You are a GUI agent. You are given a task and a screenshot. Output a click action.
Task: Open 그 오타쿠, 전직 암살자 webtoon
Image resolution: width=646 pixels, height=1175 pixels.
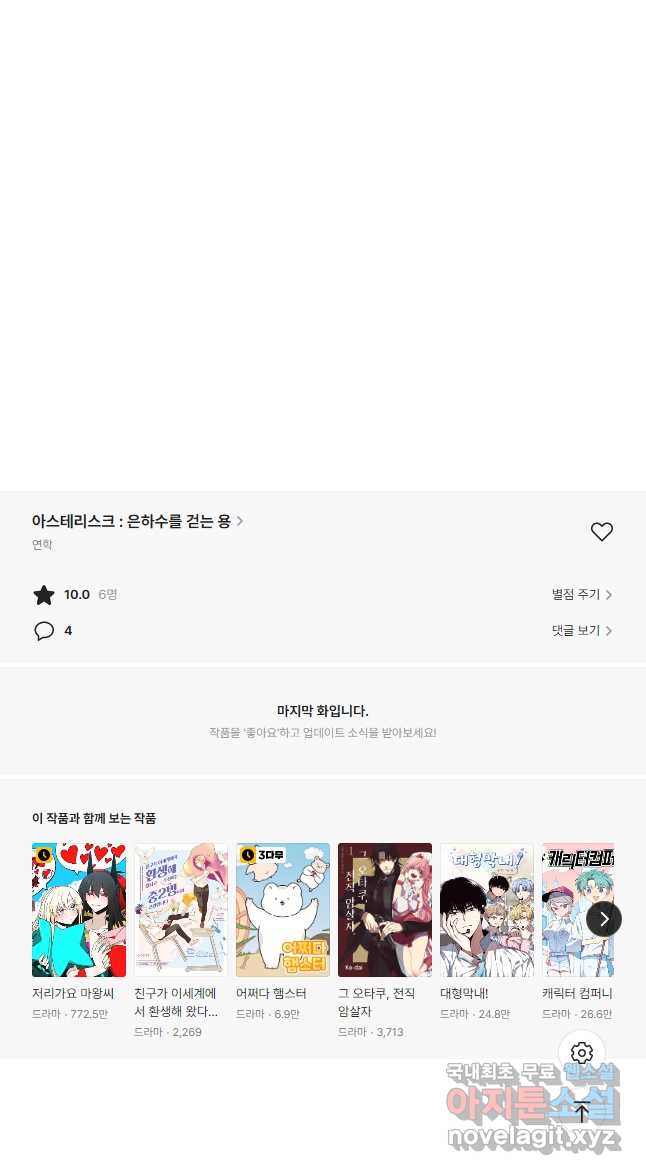pyautogui.click(x=385, y=910)
